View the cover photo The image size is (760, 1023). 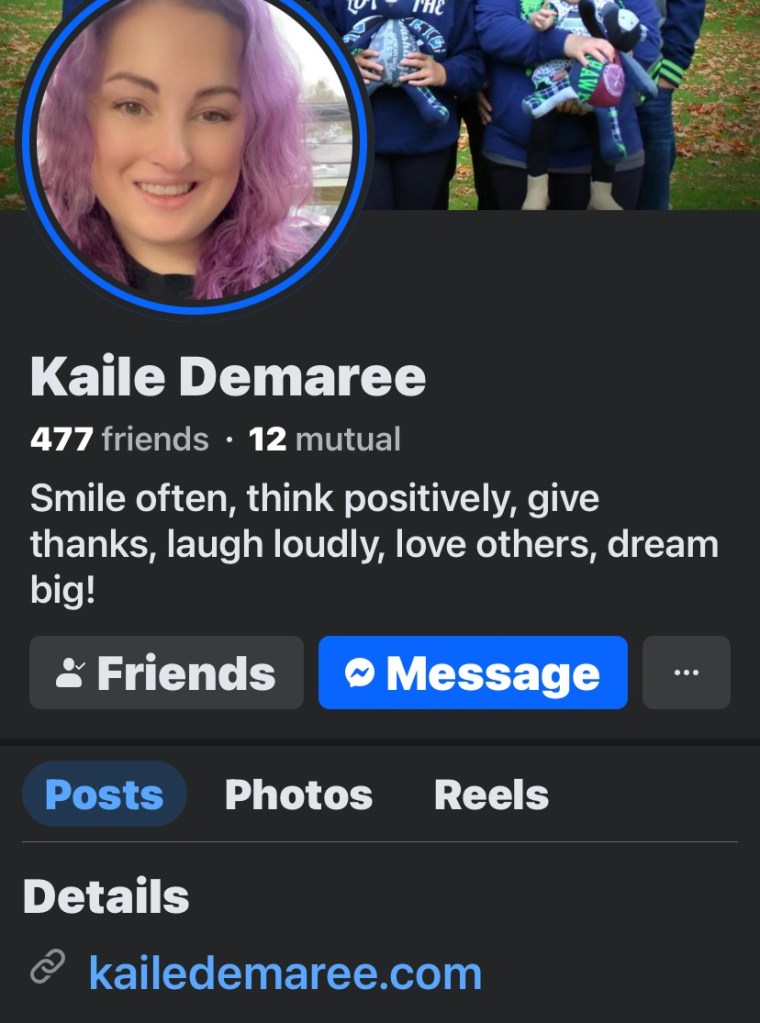click(560, 100)
